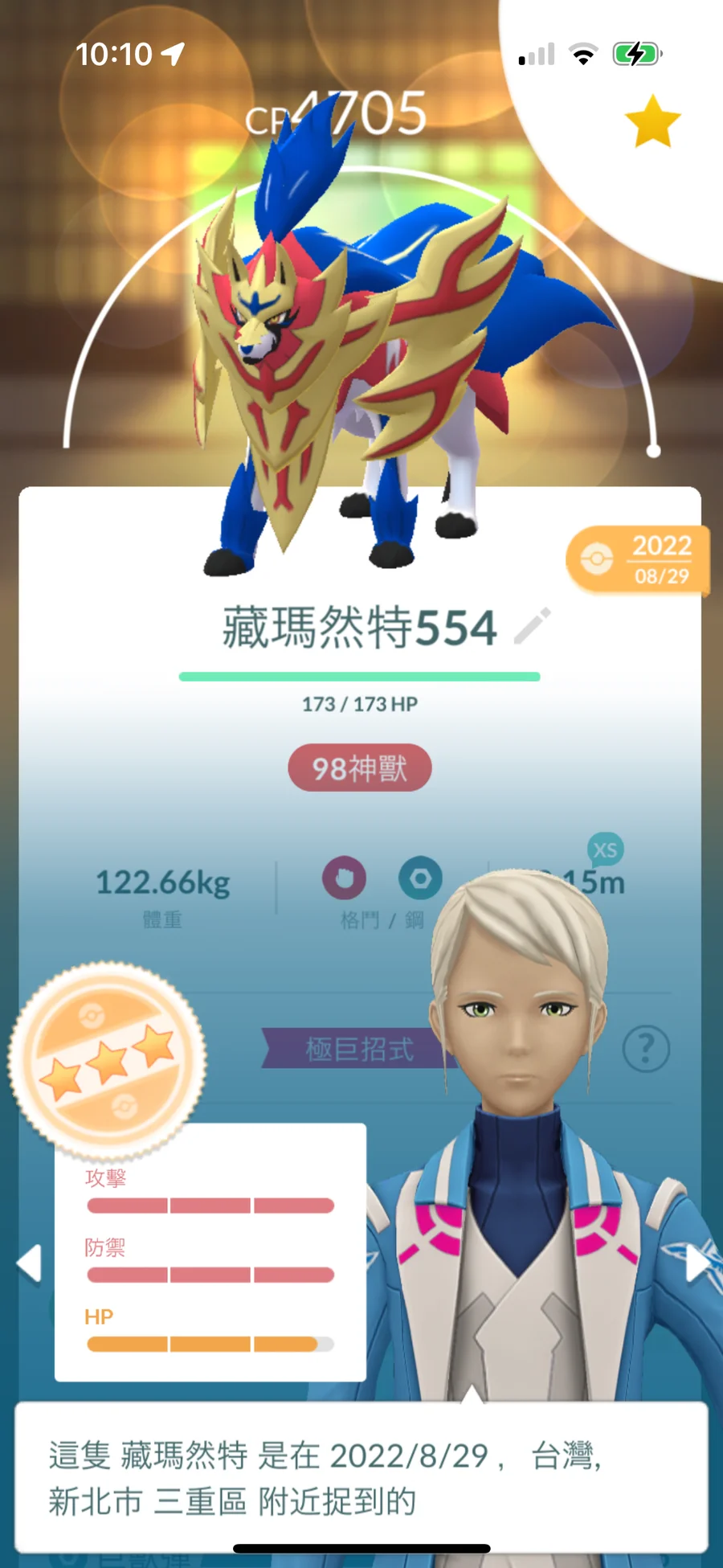Show the previous Pokémon with left arrow

(x=30, y=1263)
